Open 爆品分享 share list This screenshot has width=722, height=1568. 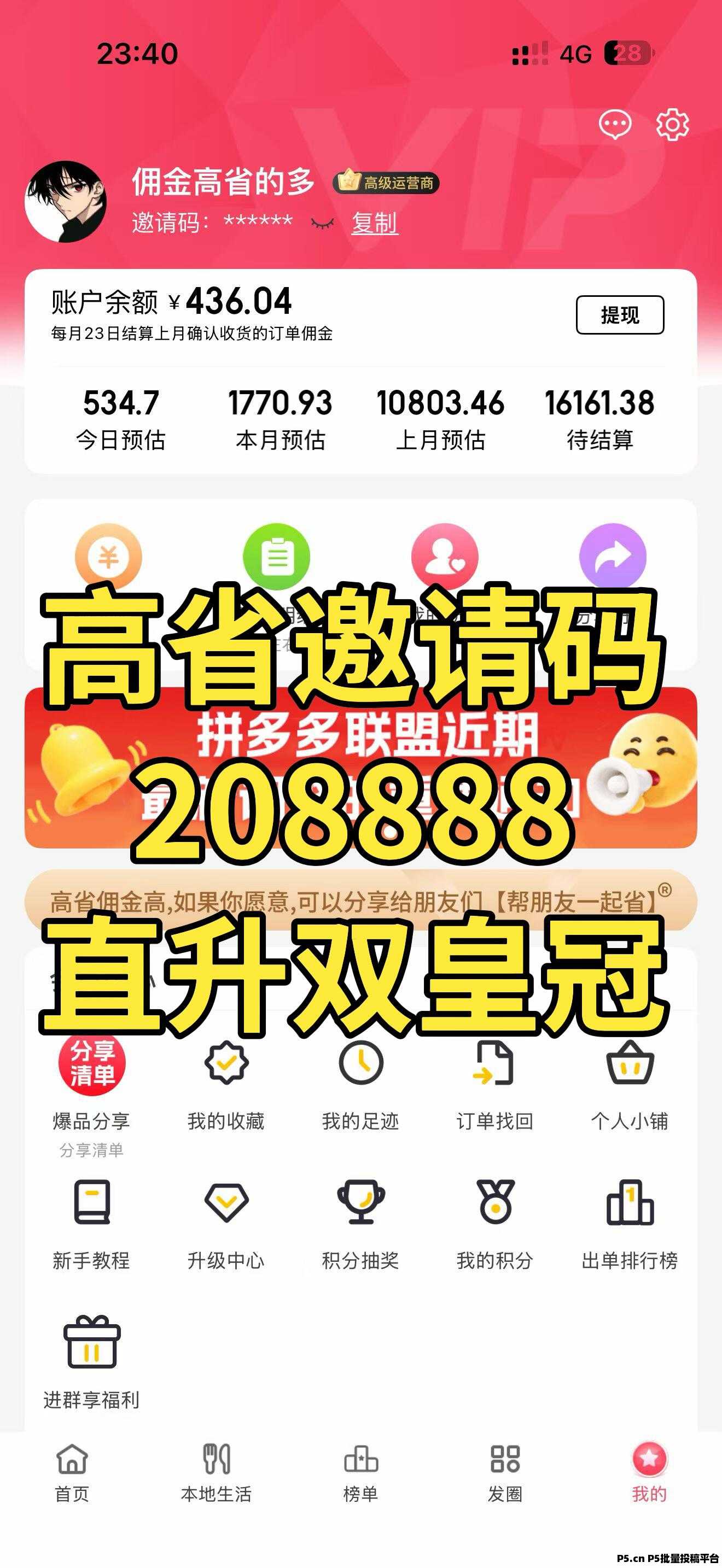[x=91, y=1084]
